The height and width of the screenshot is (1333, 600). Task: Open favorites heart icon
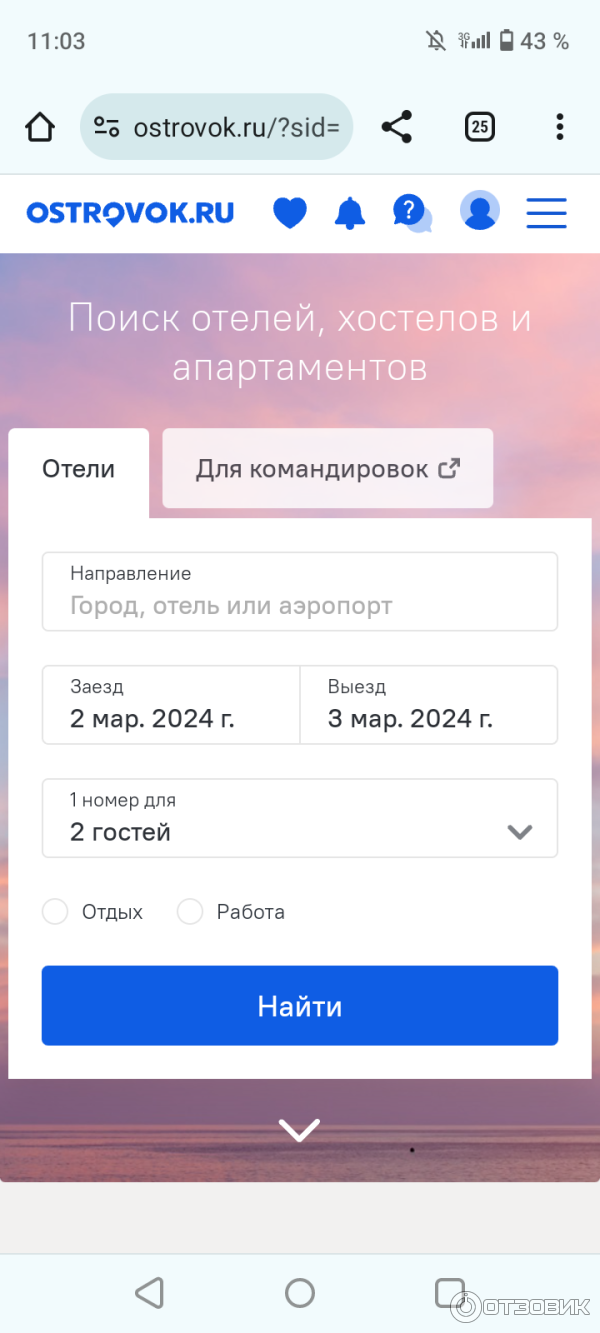290,213
